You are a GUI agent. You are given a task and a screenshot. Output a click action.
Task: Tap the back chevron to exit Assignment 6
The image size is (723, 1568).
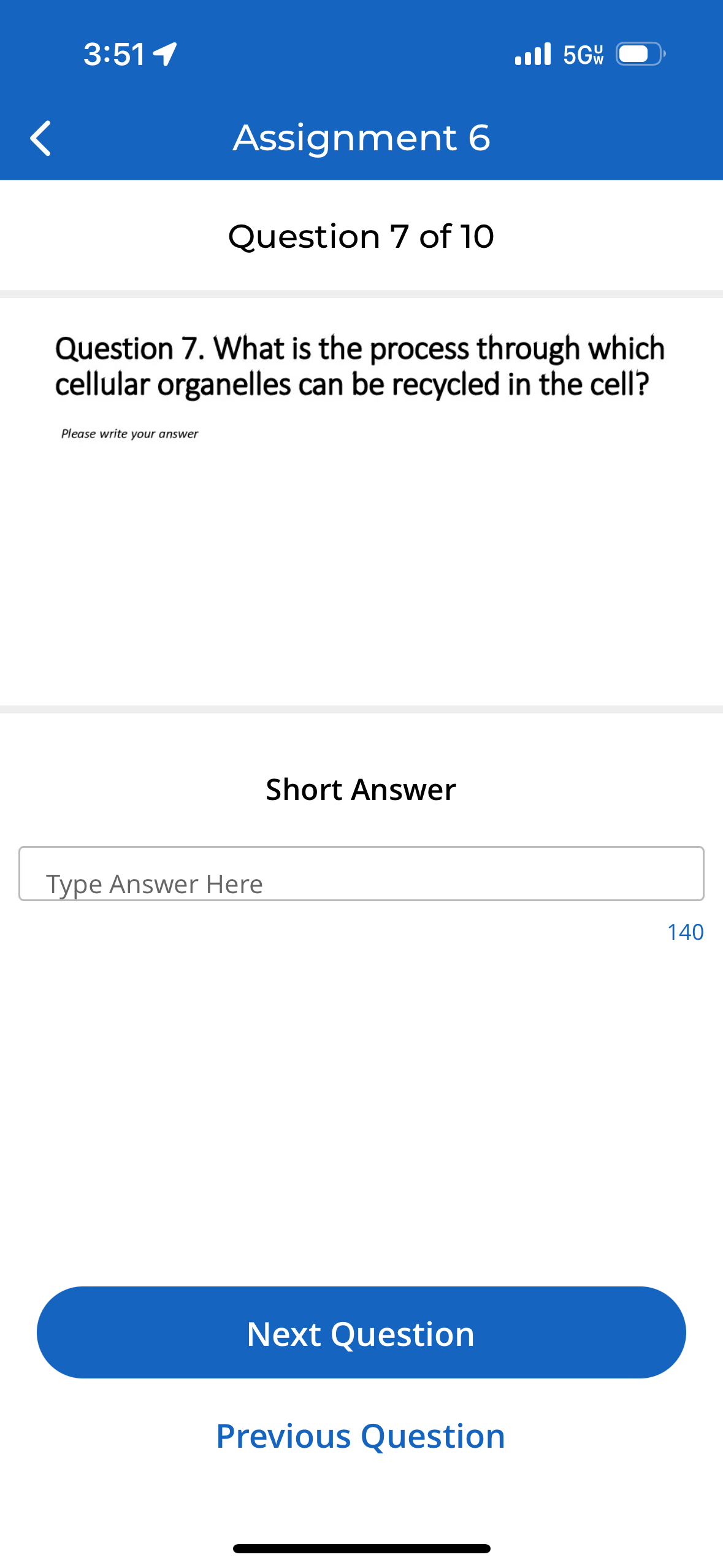[40, 138]
